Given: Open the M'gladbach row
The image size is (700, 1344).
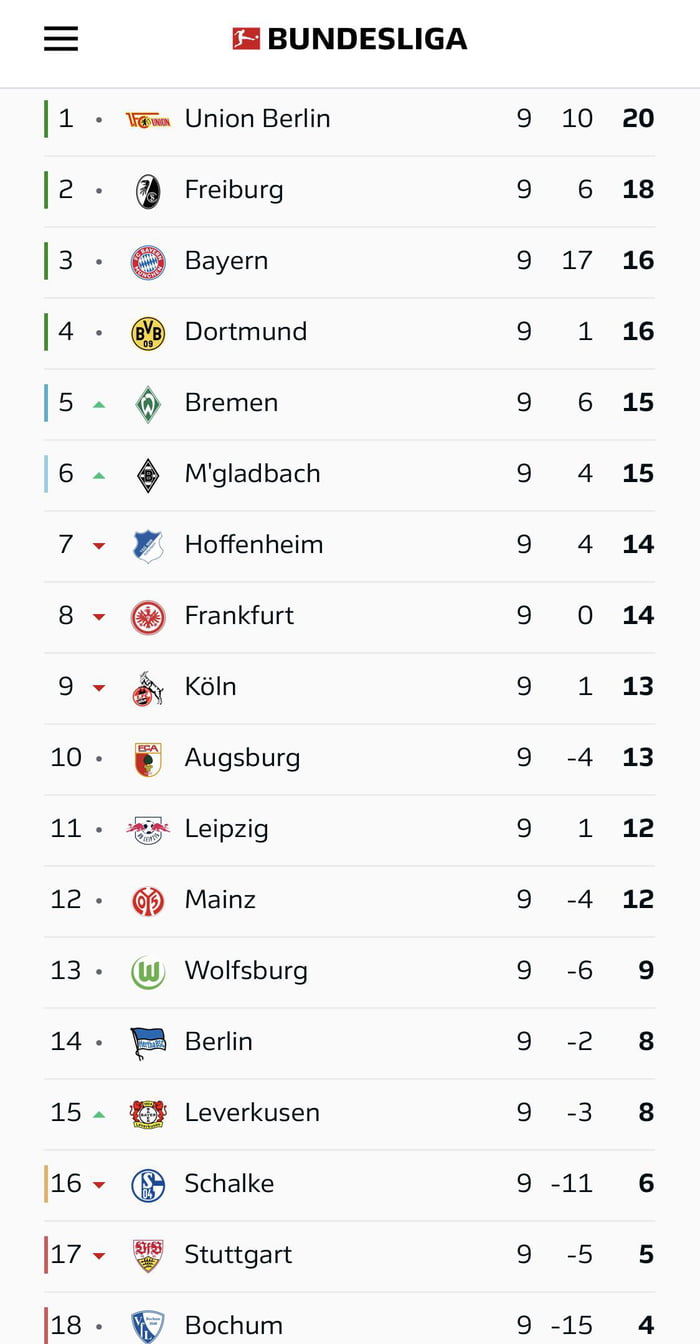Looking at the screenshot, I should 350,474.
